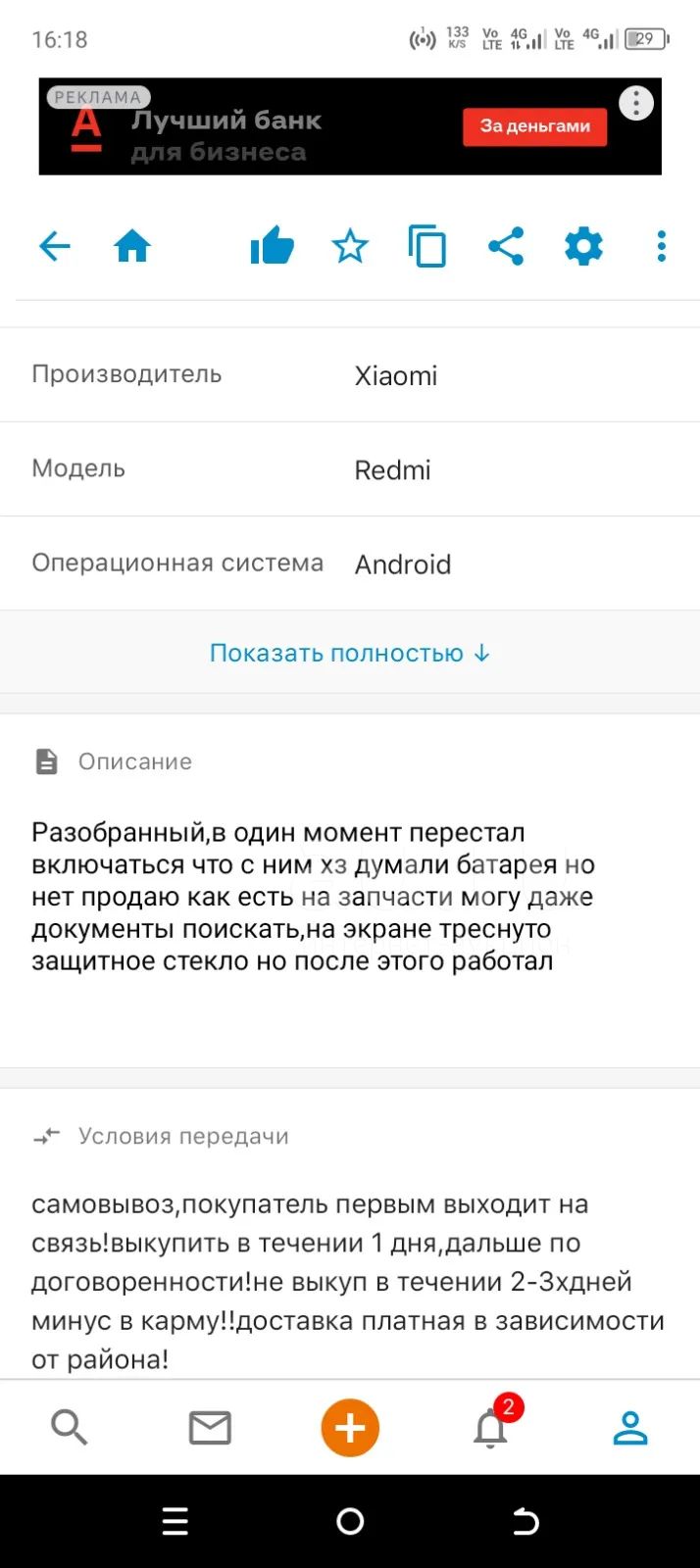Open the notifications bell
700x1568 pixels.
pos(490,1430)
